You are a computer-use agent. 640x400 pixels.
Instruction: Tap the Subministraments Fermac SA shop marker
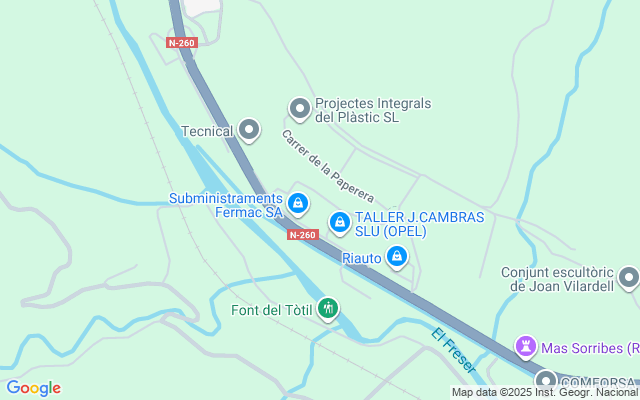(298, 204)
